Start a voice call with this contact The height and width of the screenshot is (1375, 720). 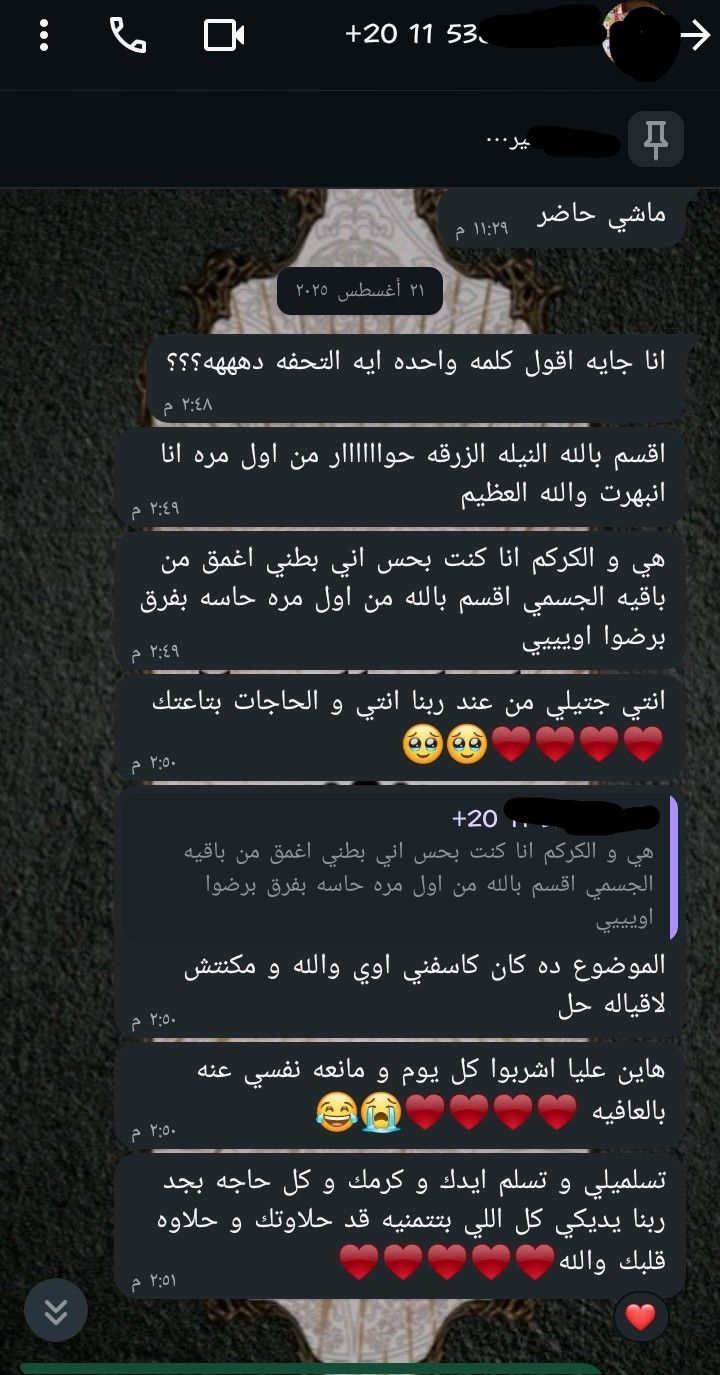coord(127,35)
